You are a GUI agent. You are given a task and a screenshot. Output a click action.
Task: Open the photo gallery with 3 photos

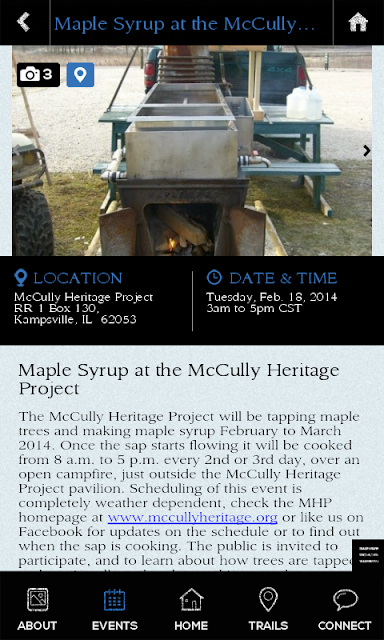pyautogui.click(x=38, y=75)
